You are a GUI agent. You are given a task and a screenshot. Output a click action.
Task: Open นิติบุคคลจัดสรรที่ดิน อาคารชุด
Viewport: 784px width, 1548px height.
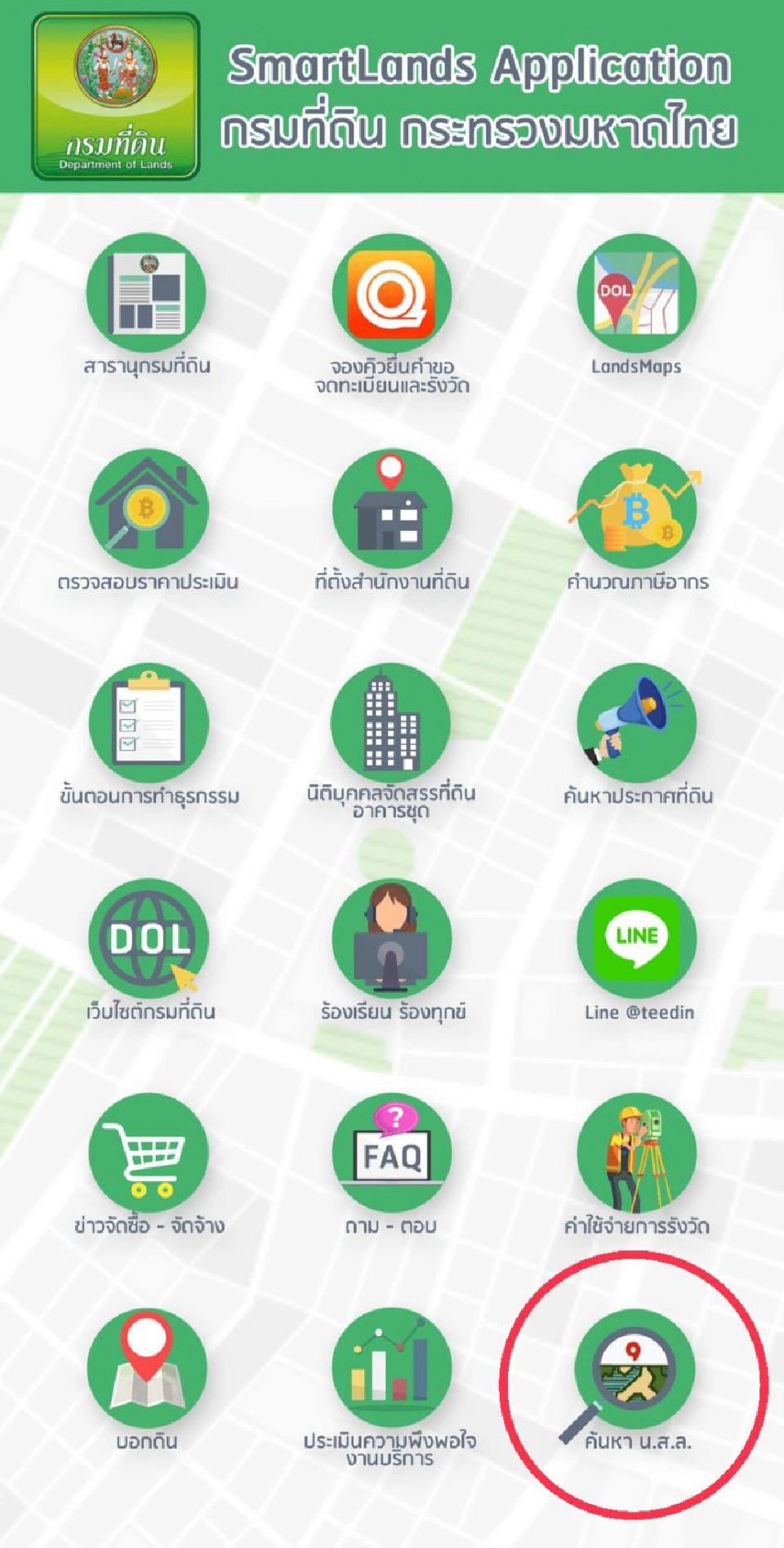click(392, 723)
